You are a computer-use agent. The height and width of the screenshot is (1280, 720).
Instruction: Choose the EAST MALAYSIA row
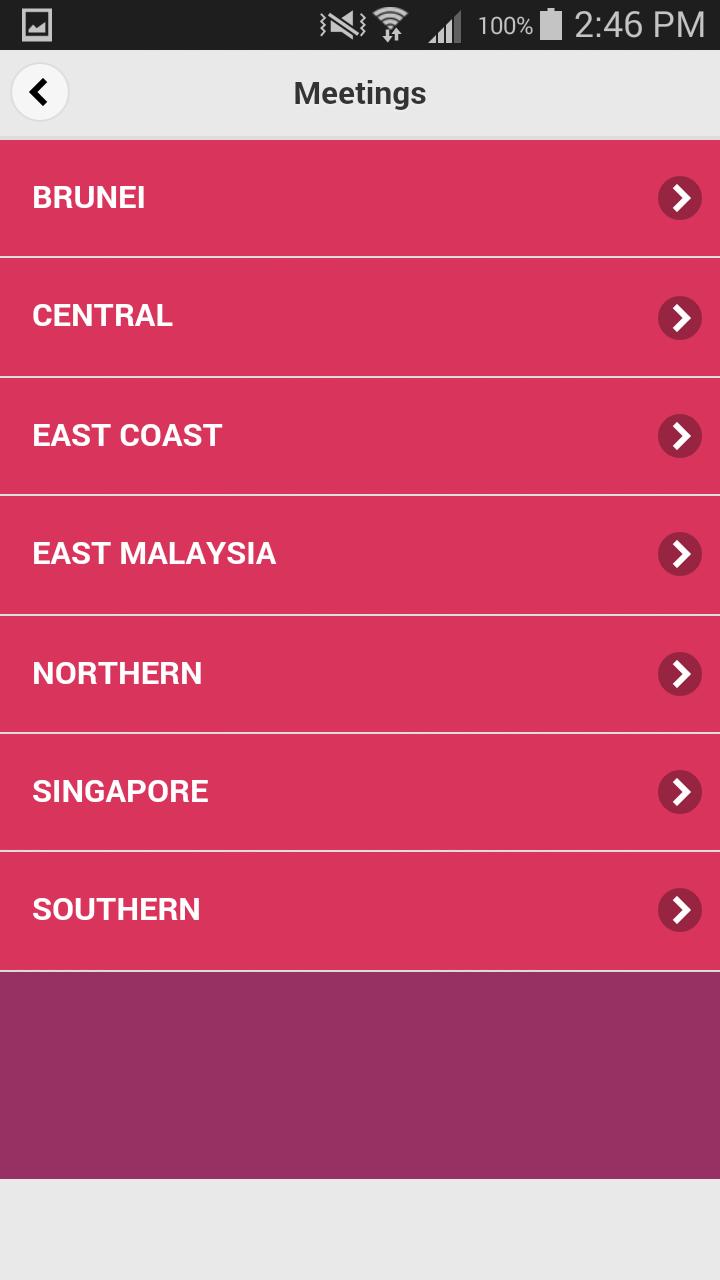(360, 554)
